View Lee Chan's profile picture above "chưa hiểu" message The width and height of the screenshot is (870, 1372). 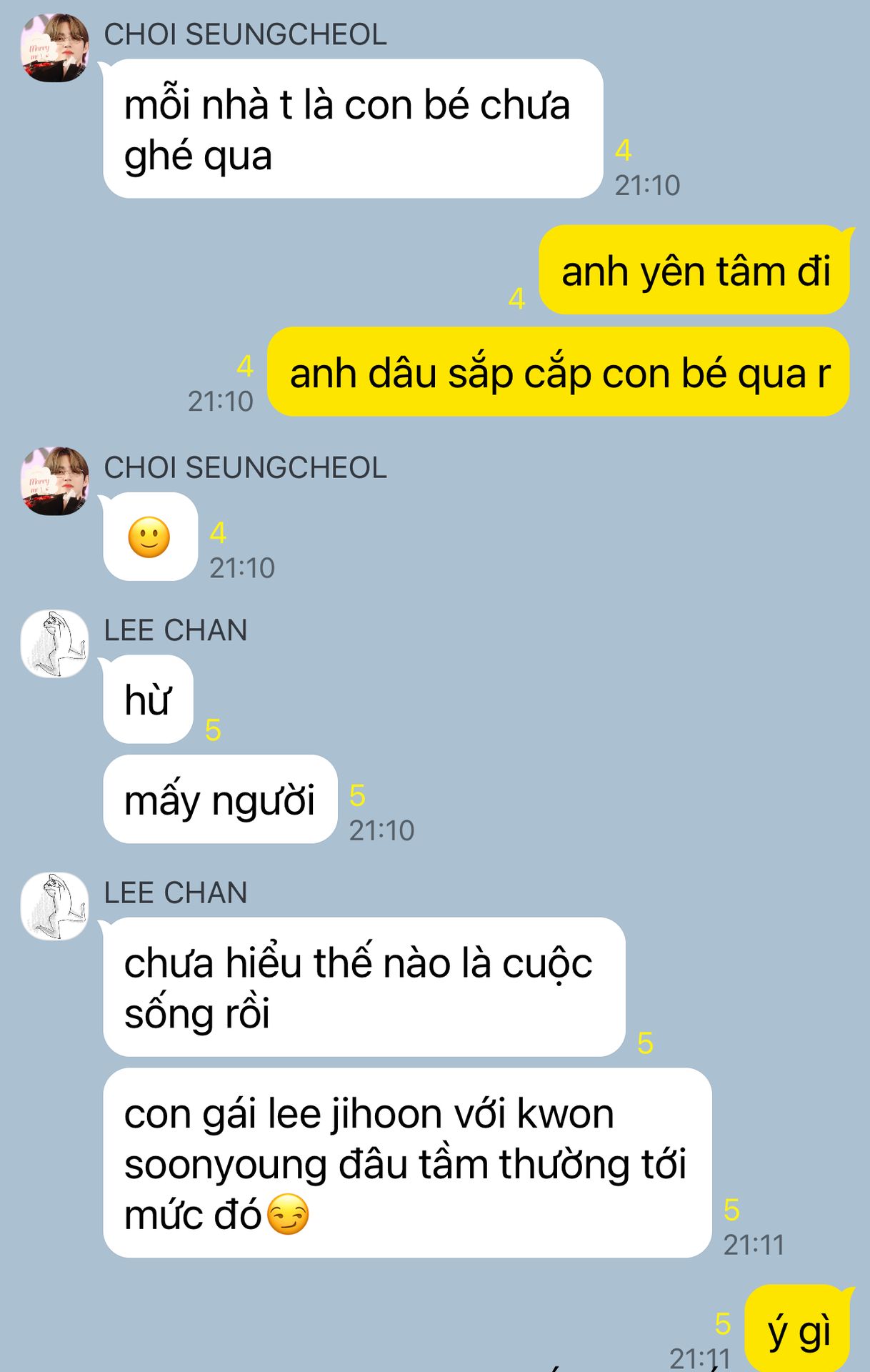click(x=55, y=906)
